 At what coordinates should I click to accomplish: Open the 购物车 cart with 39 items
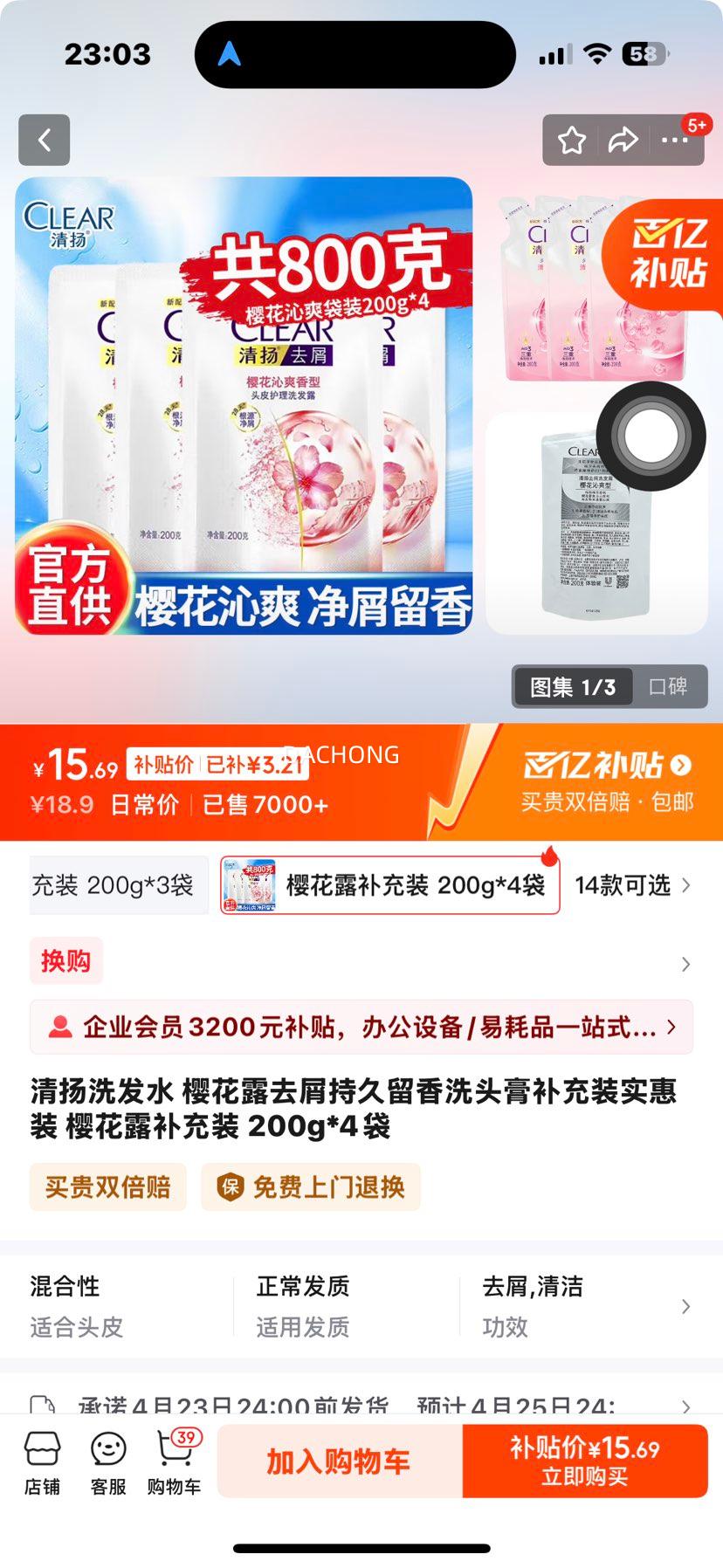click(x=173, y=1460)
